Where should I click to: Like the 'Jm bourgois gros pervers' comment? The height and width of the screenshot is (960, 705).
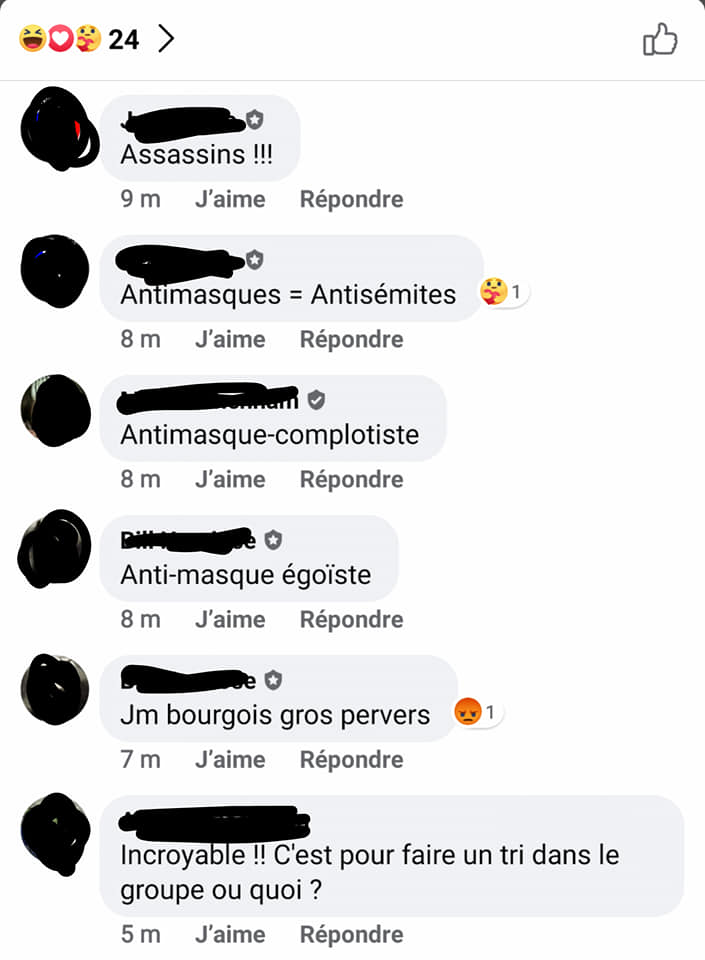pos(230,759)
